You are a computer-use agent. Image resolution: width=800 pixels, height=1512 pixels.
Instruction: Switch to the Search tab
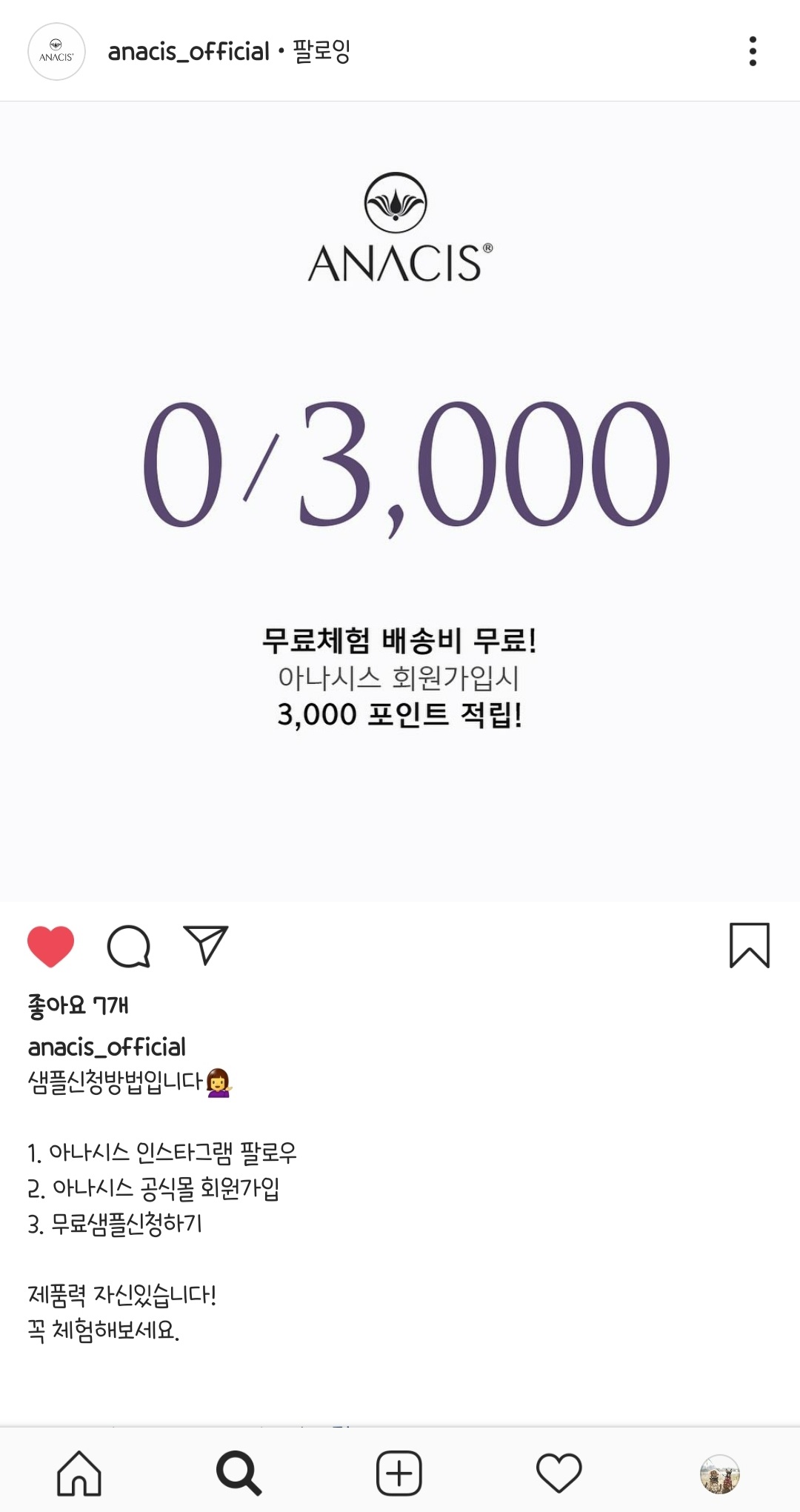[x=239, y=1473]
